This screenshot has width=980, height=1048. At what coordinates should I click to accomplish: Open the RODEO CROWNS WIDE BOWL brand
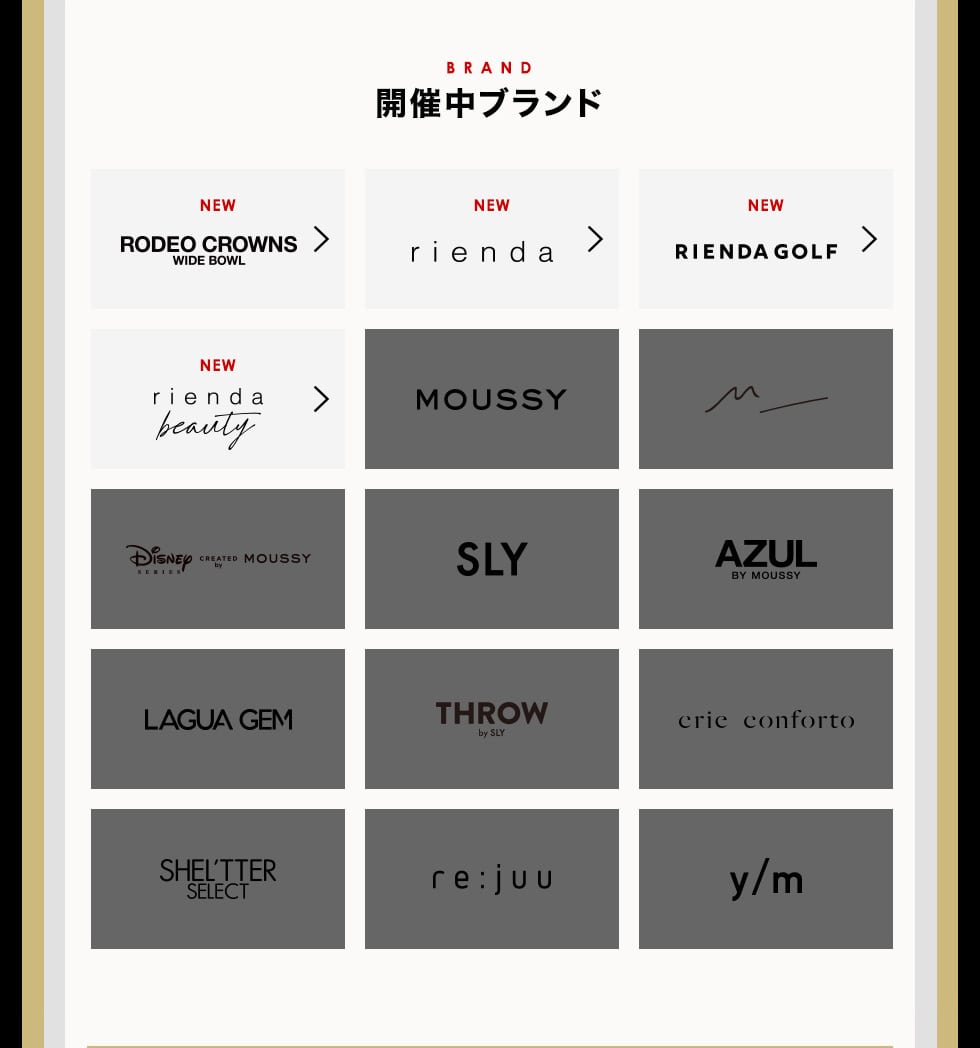[x=218, y=239]
